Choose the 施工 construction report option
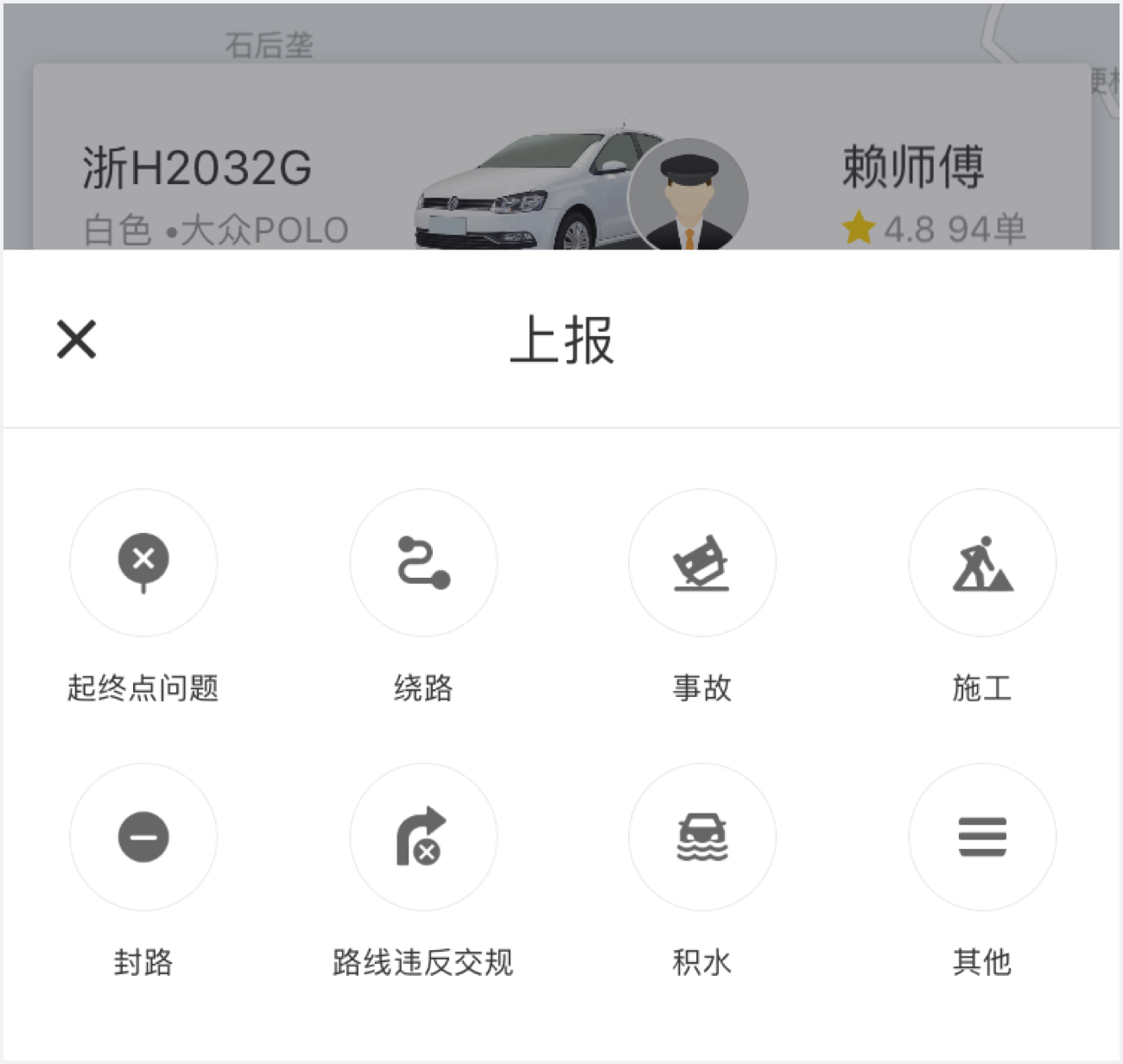This screenshot has width=1123, height=1064. coord(982,562)
